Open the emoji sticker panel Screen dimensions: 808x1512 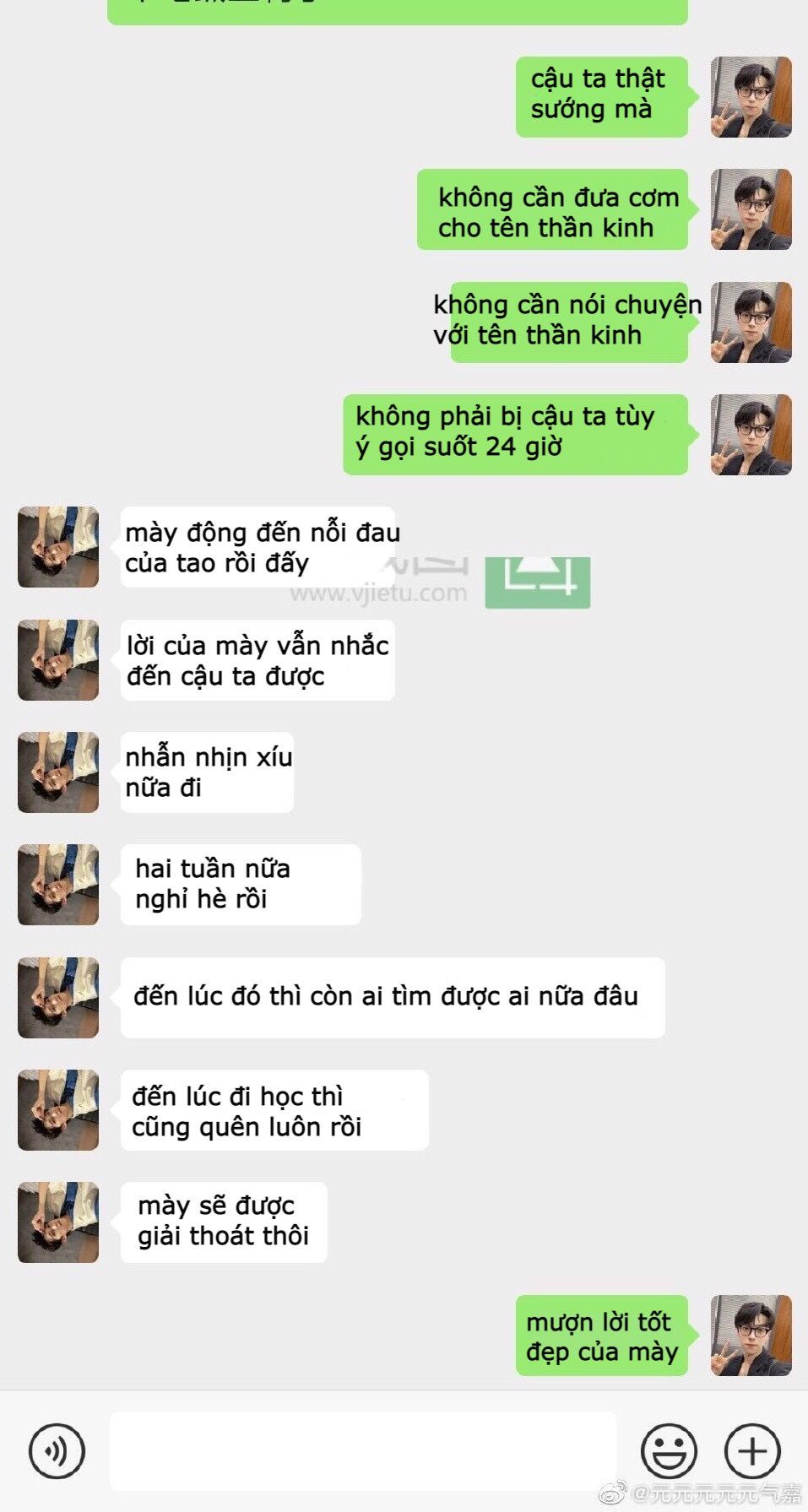(669, 1451)
